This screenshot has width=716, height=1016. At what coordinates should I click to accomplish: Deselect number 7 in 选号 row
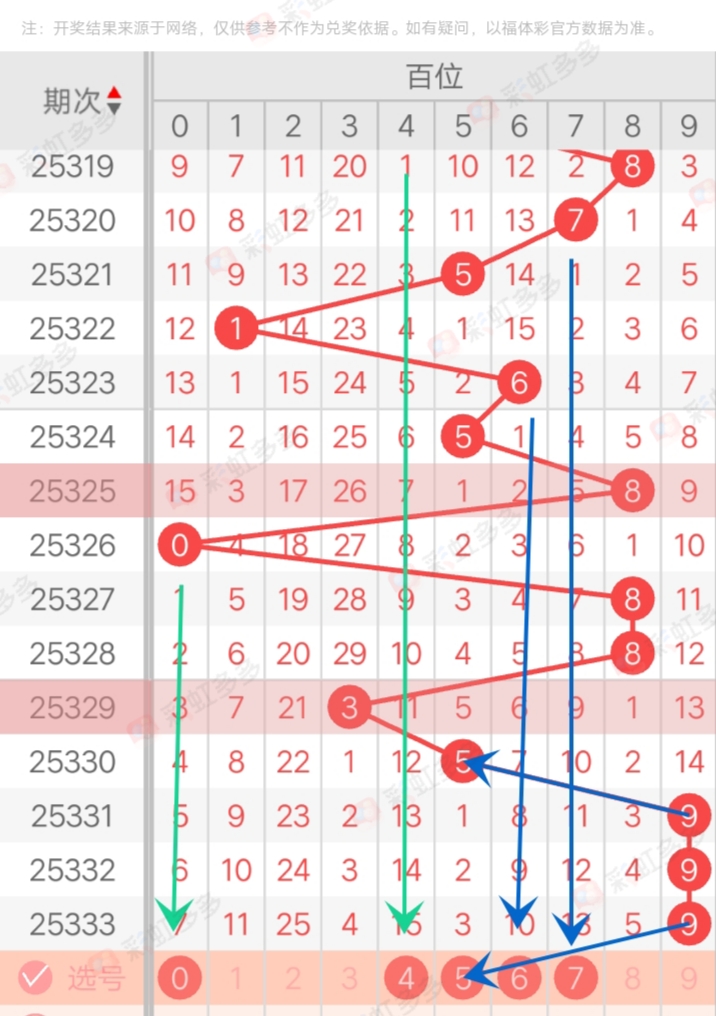(575, 978)
